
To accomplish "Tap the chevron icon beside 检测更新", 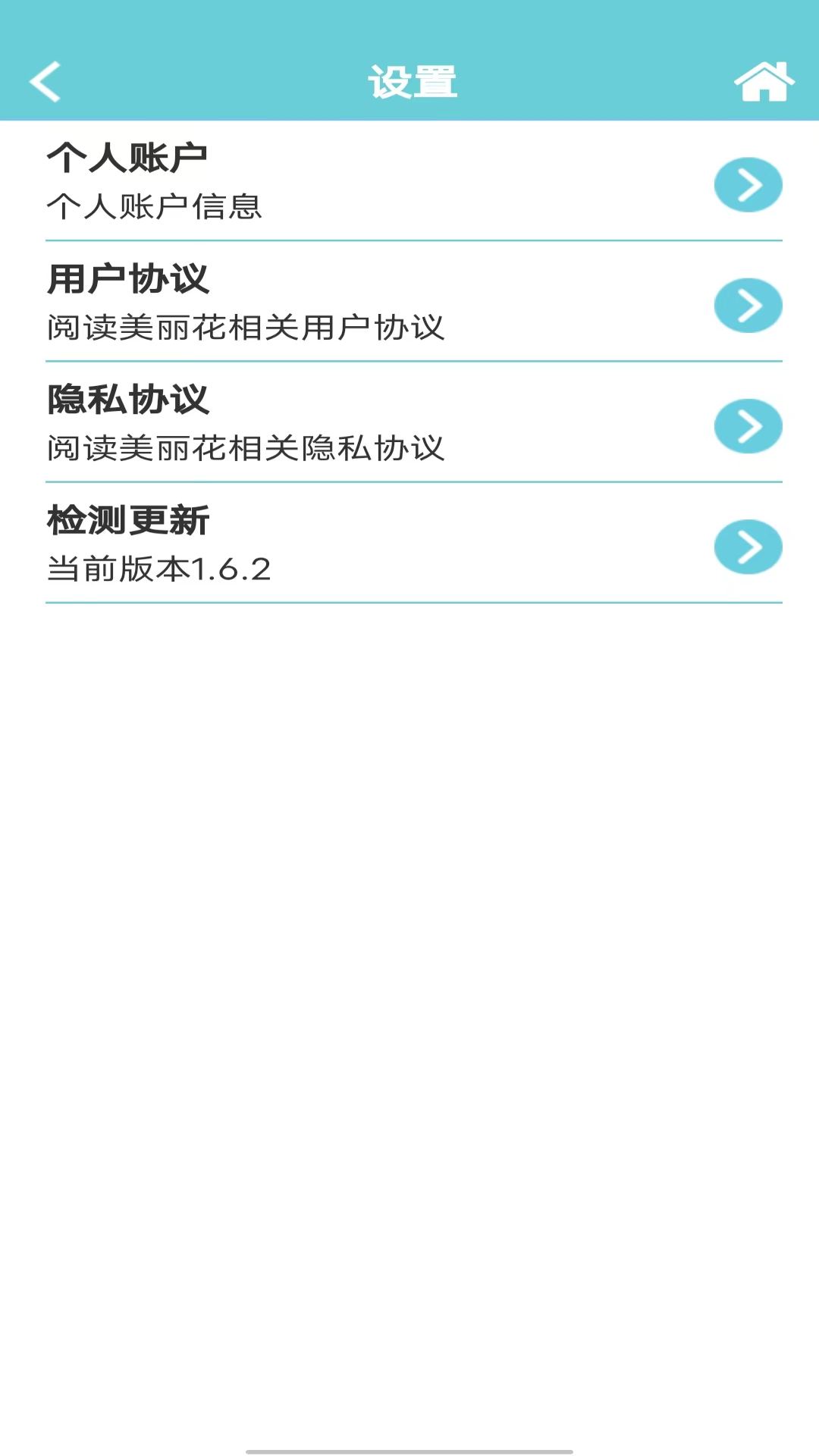I will tap(748, 546).
